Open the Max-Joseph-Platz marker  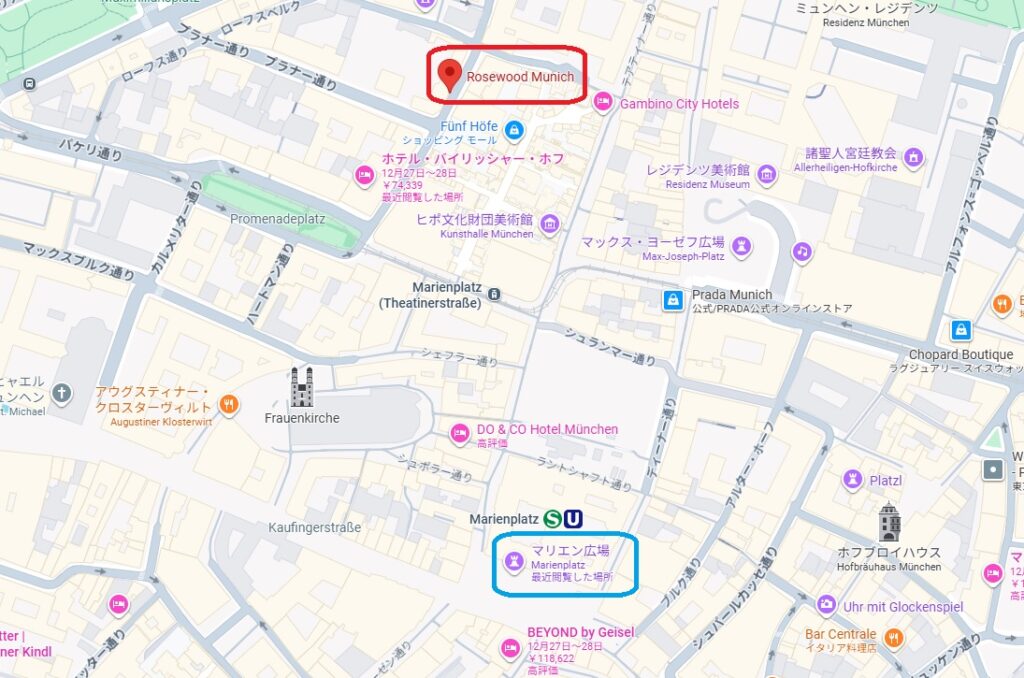[x=741, y=245]
